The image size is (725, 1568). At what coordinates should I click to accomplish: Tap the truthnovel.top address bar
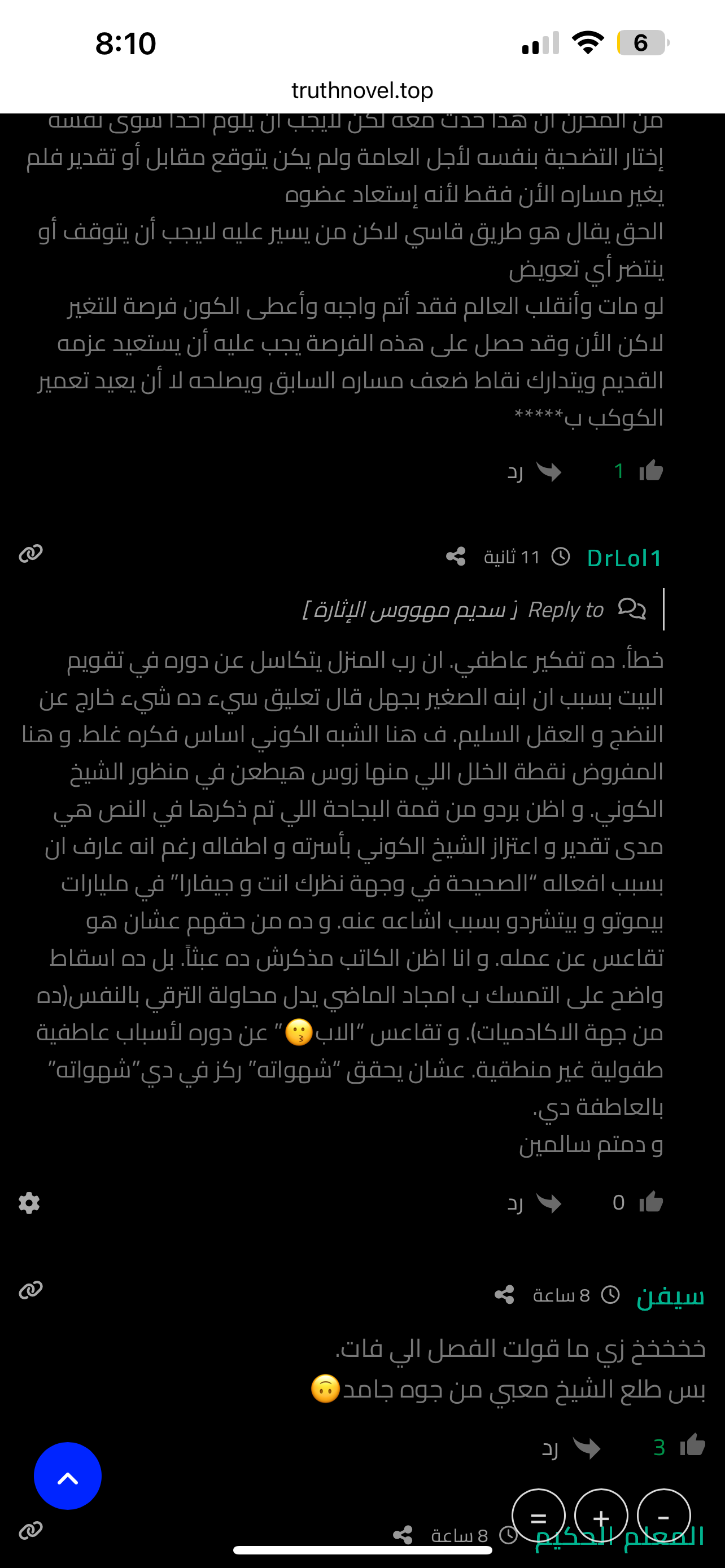coord(362,90)
